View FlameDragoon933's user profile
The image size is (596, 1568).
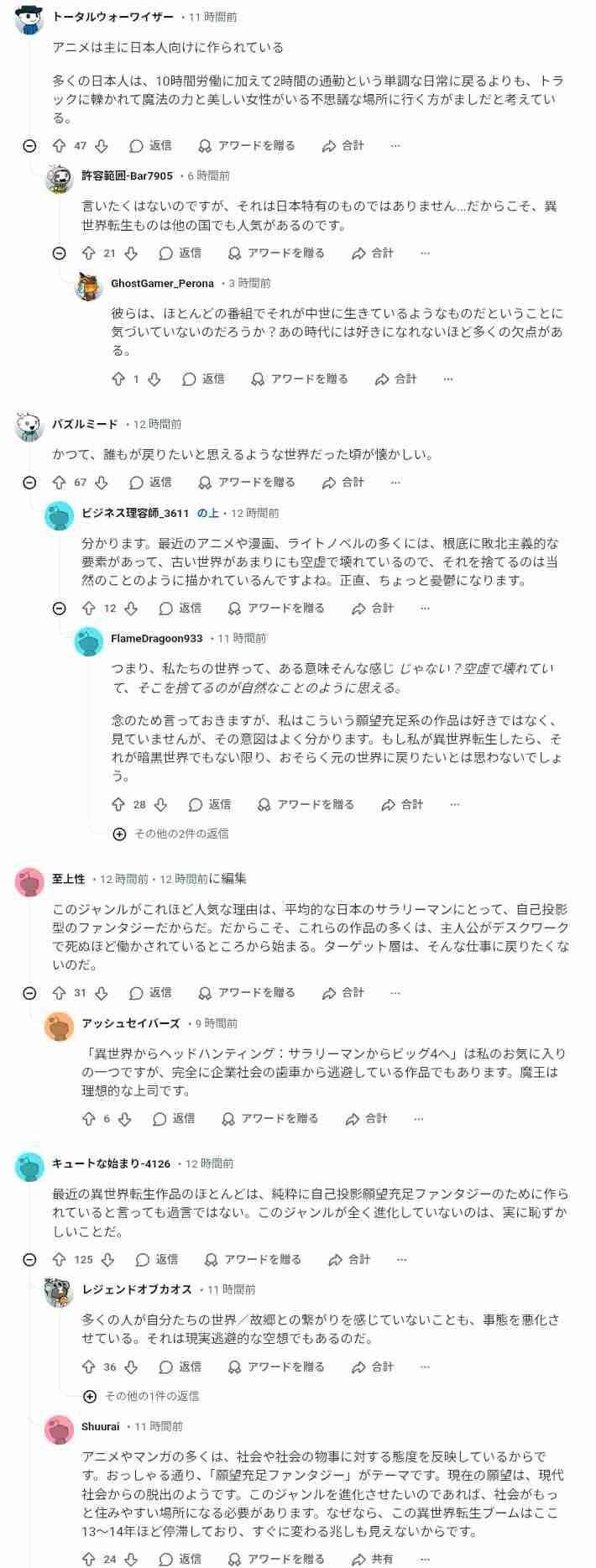click(157, 639)
